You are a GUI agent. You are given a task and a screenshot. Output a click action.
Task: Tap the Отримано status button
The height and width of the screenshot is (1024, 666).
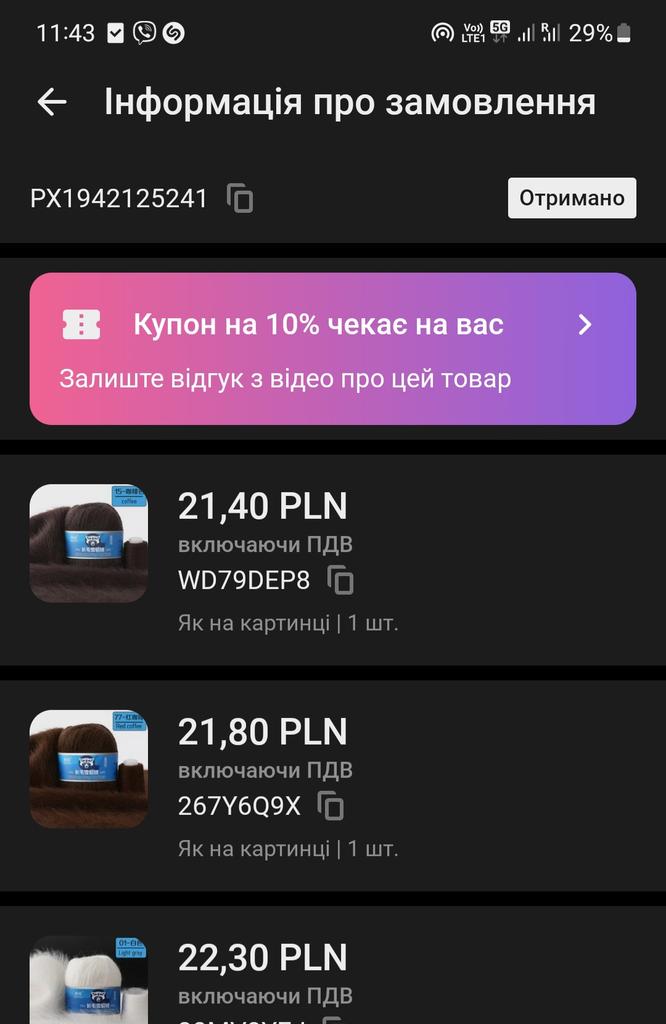tap(572, 198)
